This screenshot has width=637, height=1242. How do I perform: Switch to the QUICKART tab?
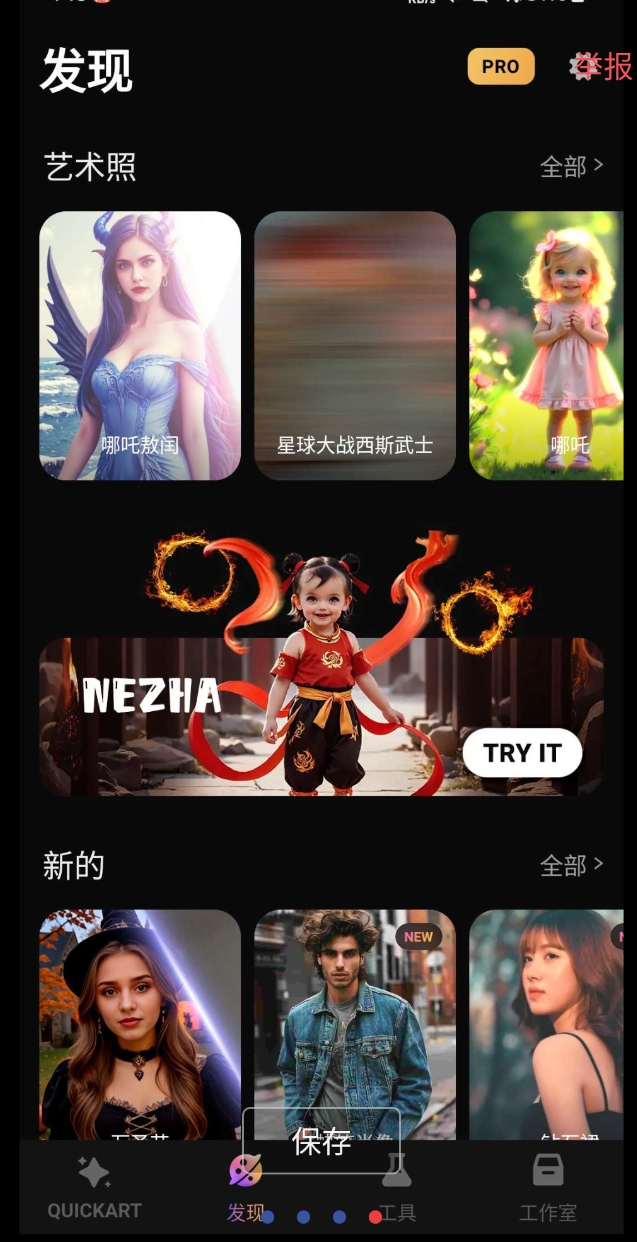coord(94,1188)
